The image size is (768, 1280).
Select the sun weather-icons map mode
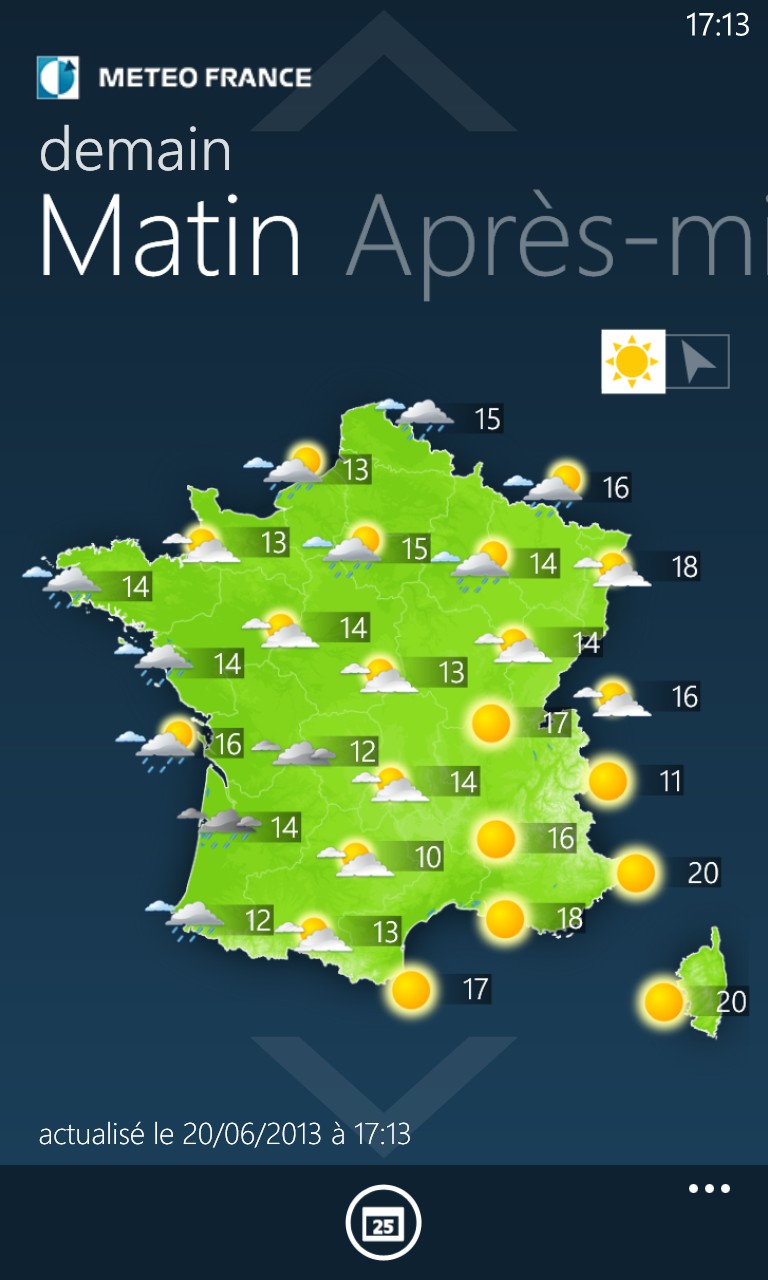coord(633,361)
